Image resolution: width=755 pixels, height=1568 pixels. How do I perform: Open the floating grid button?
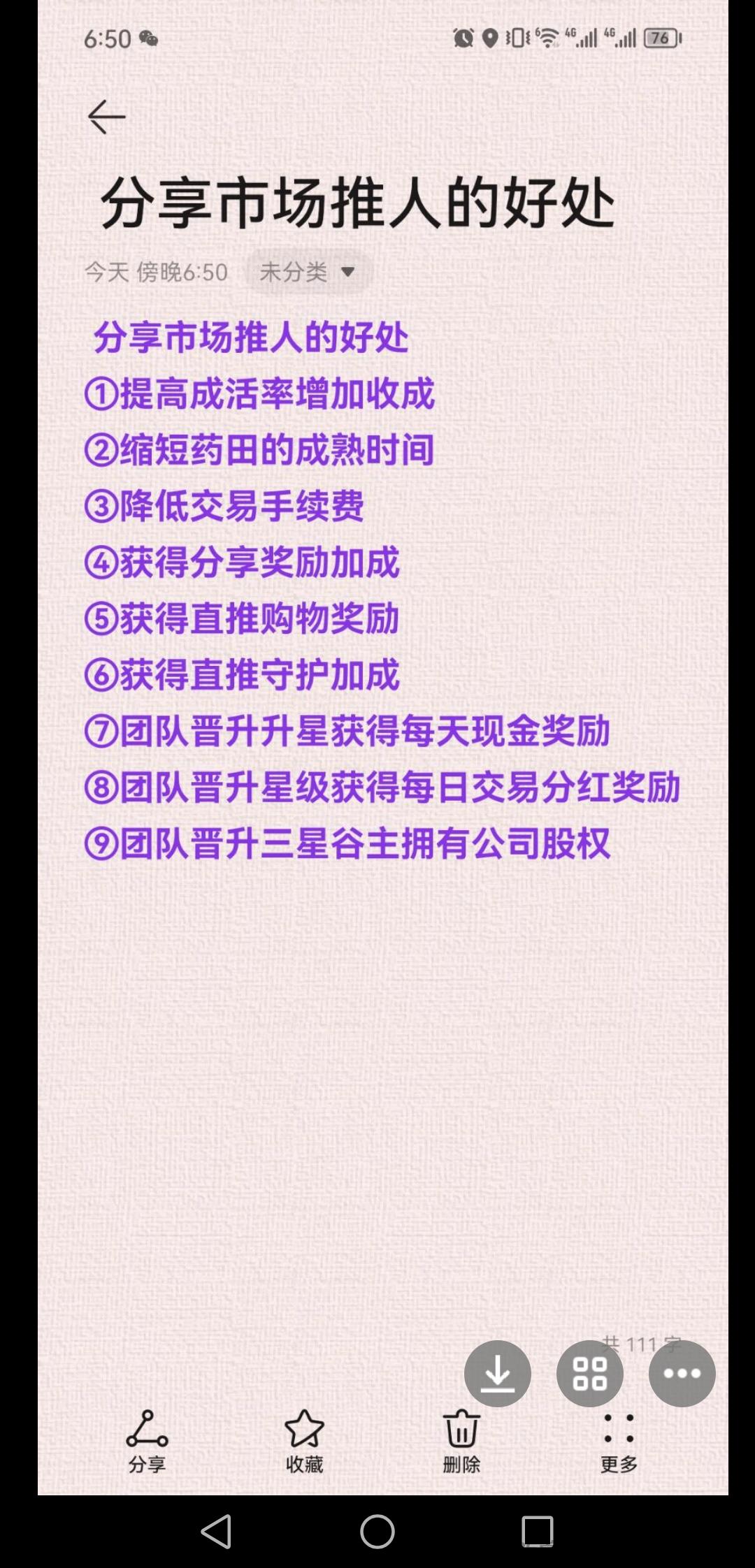coord(590,1373)
